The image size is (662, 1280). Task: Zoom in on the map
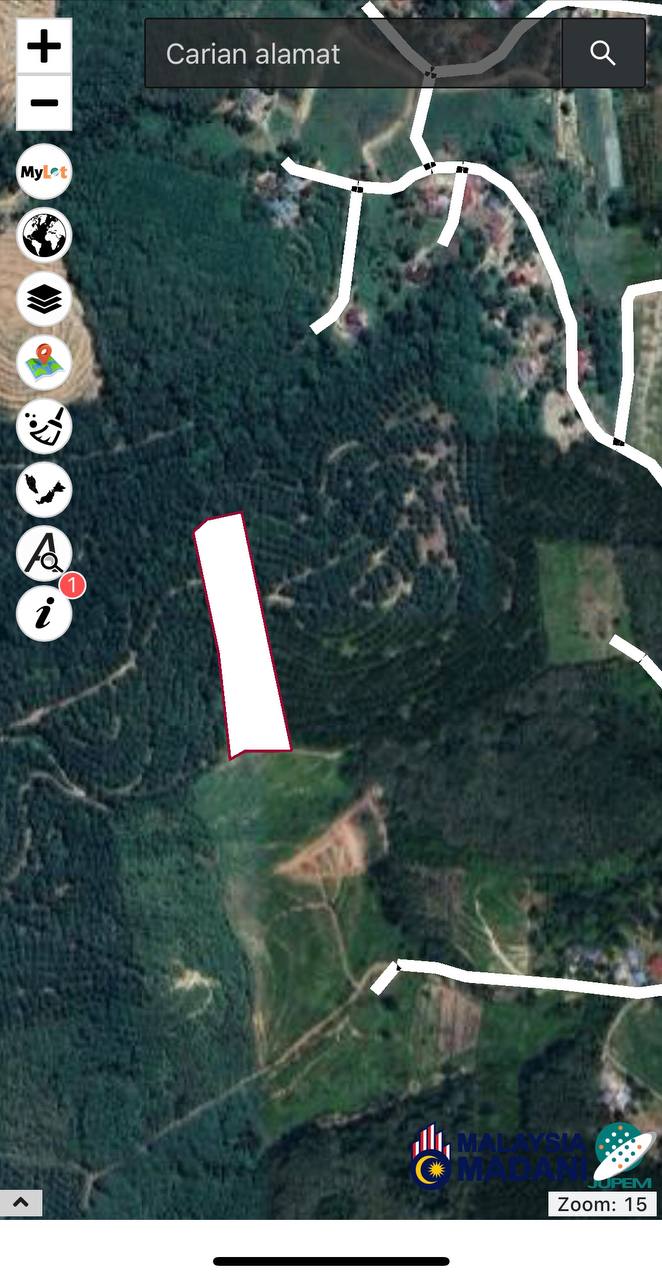(x=44, y=46)
